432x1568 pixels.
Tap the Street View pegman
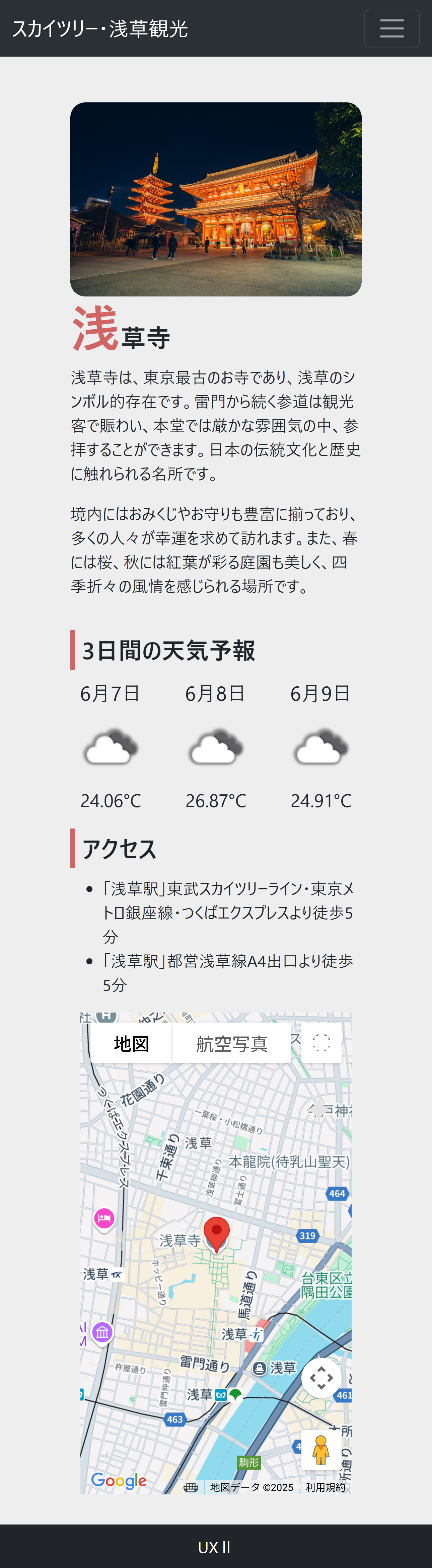point(320,1450)
